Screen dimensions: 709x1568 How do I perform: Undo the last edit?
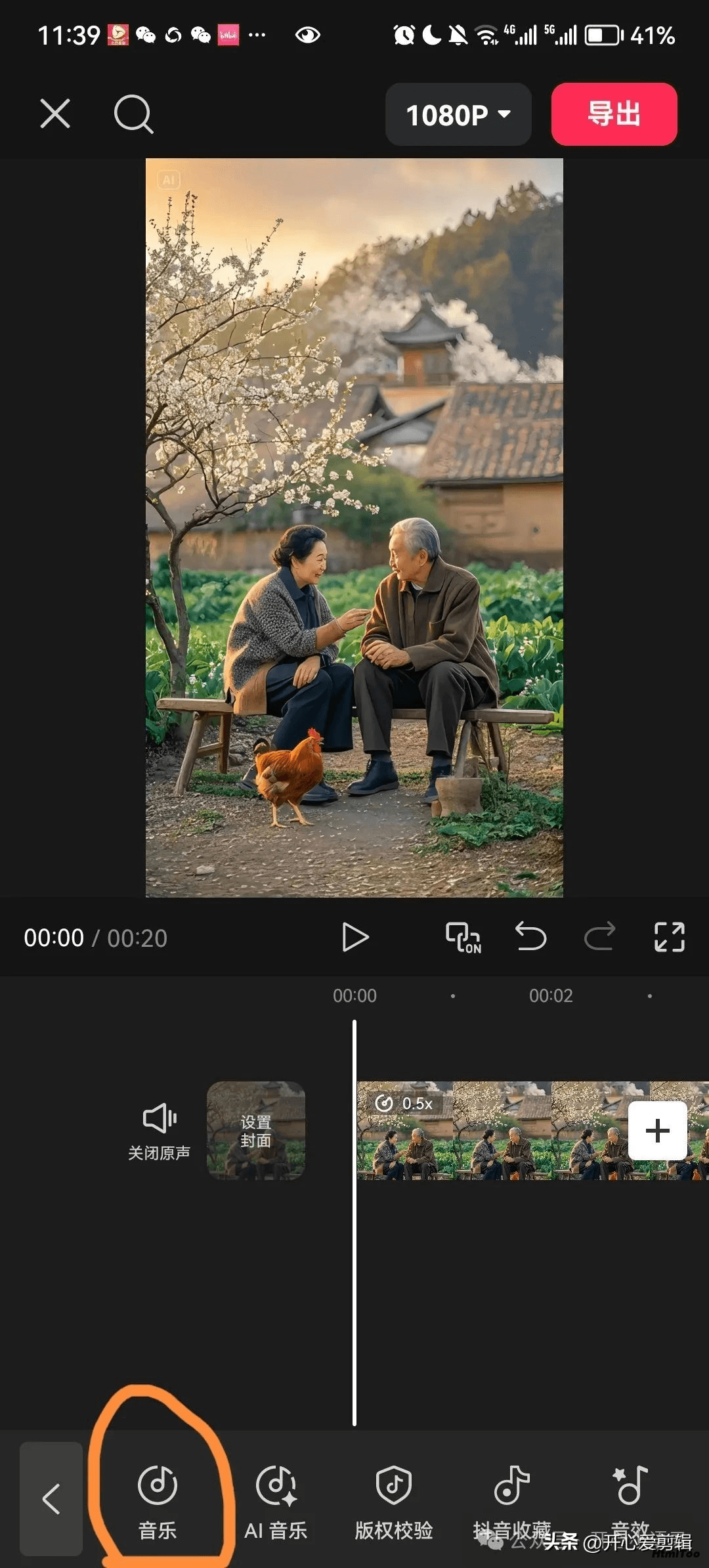[x=530, y=936]
